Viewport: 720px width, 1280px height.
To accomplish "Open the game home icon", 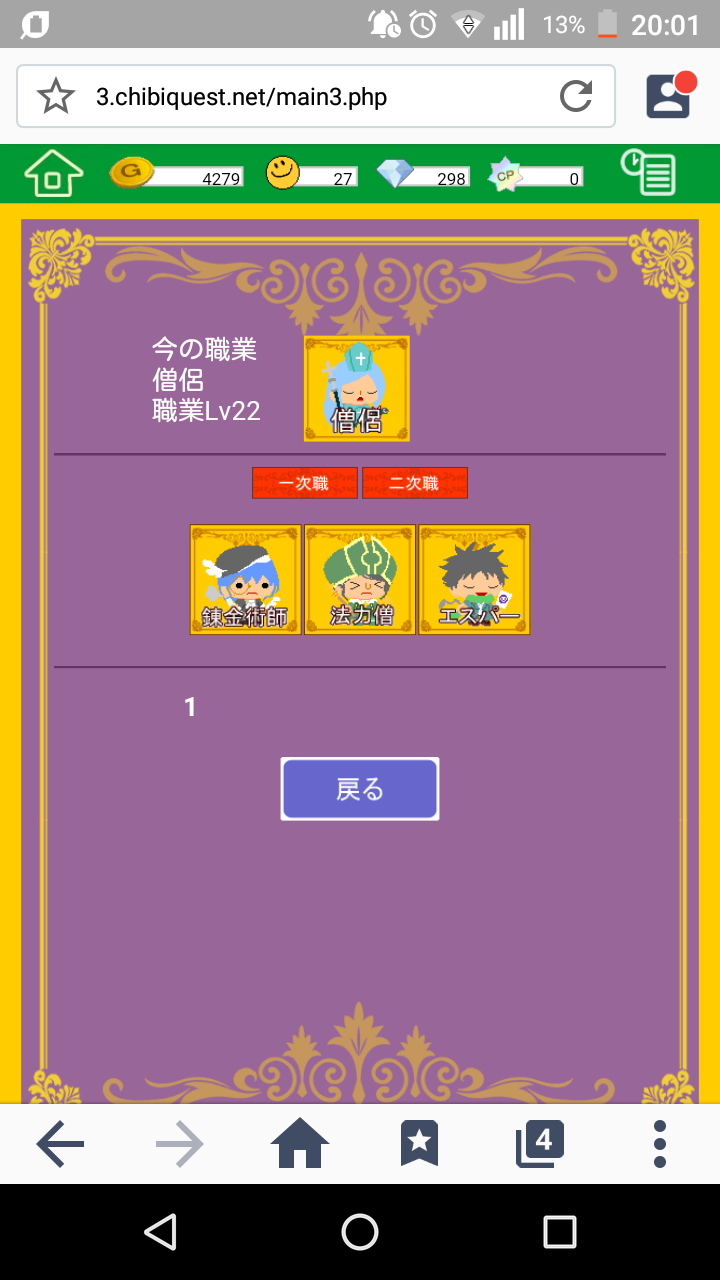I will point(54,174).
